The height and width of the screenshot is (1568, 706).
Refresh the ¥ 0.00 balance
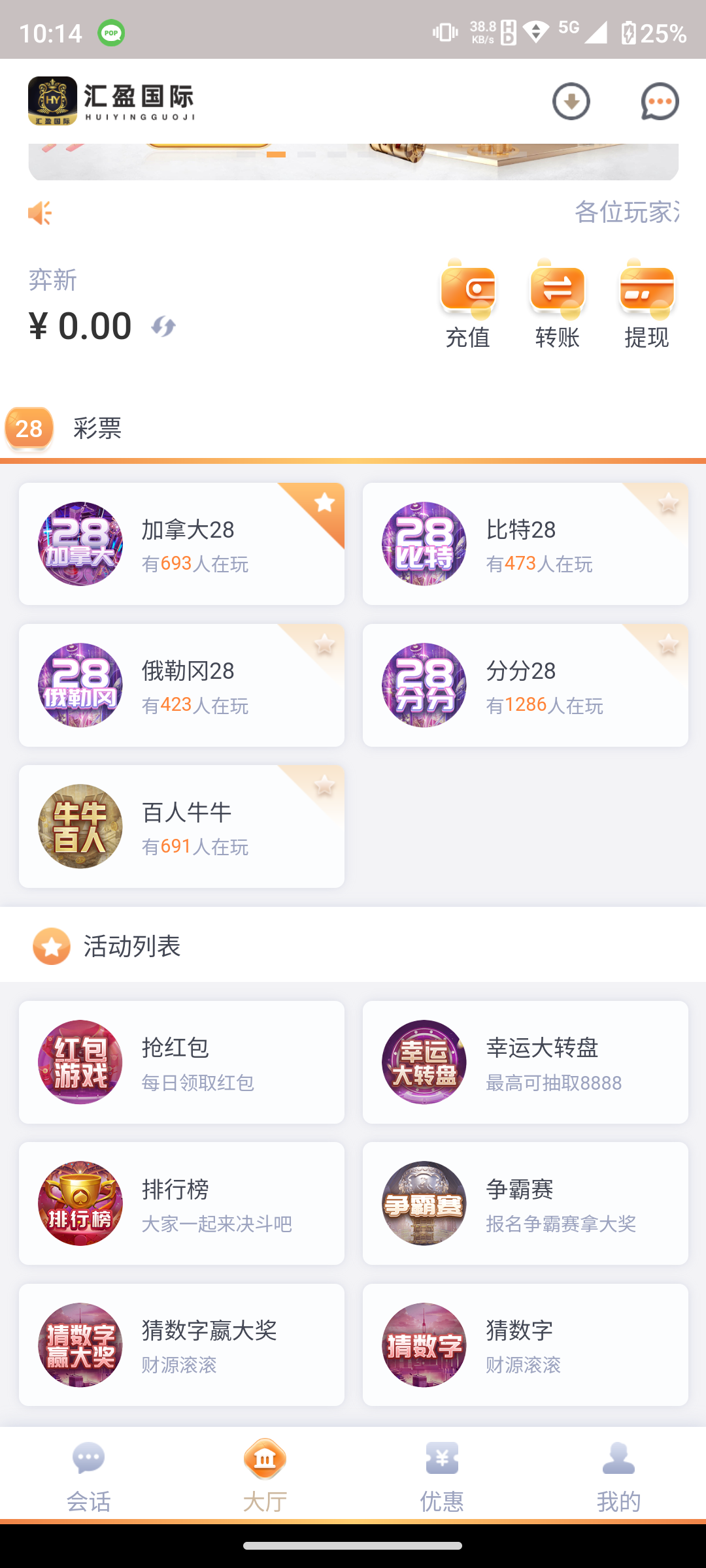click(x=163, y=326)
